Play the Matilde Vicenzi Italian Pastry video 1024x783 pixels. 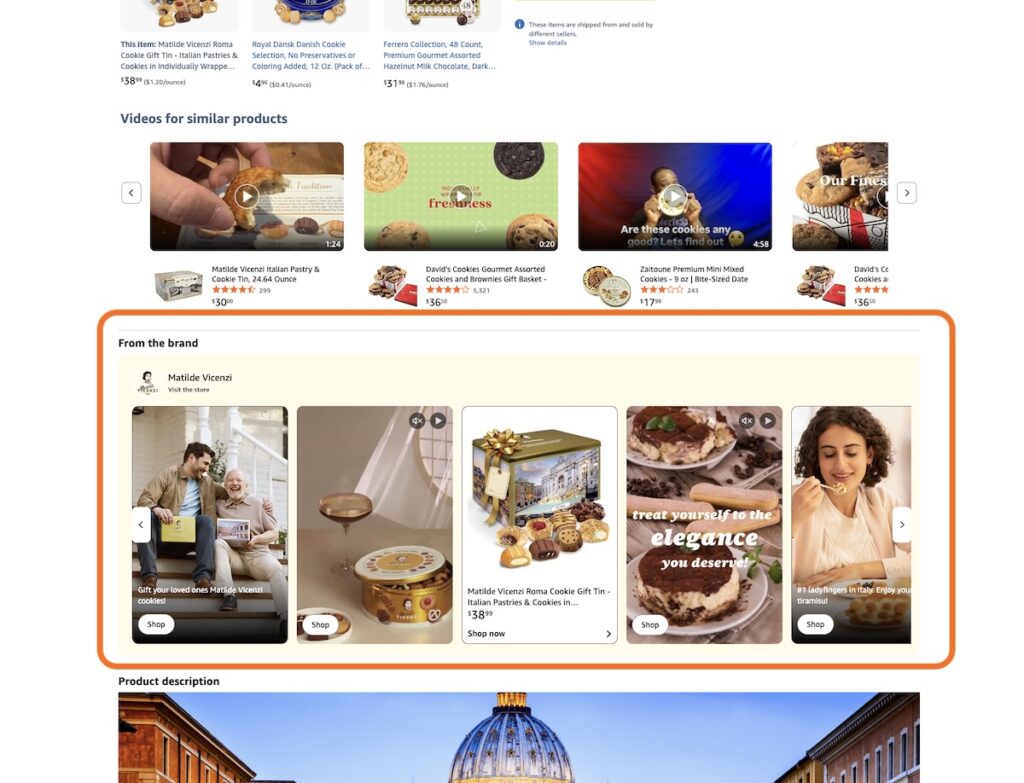pos(246,196)
